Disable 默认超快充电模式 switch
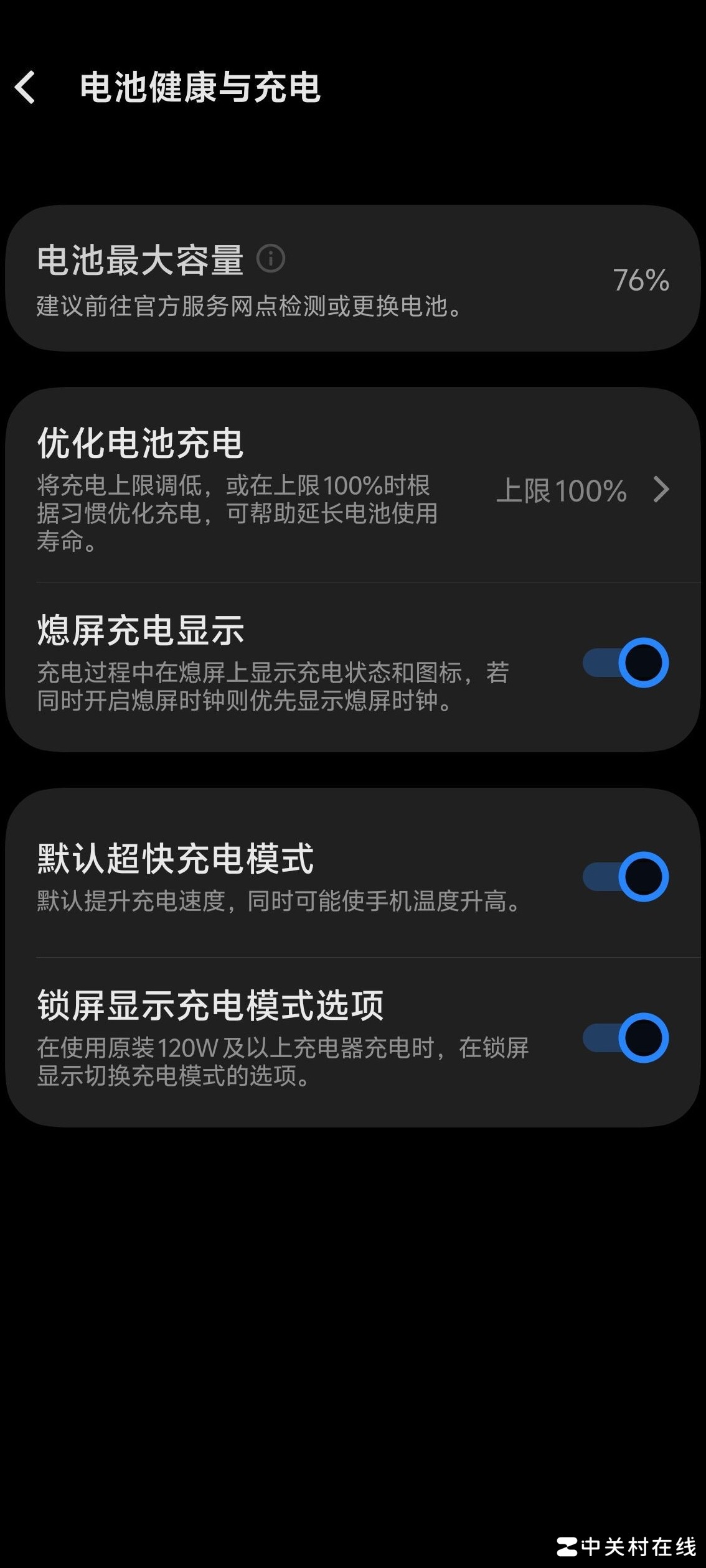The height and width of the screenshot is (1568, 706). tap(625, 877)
